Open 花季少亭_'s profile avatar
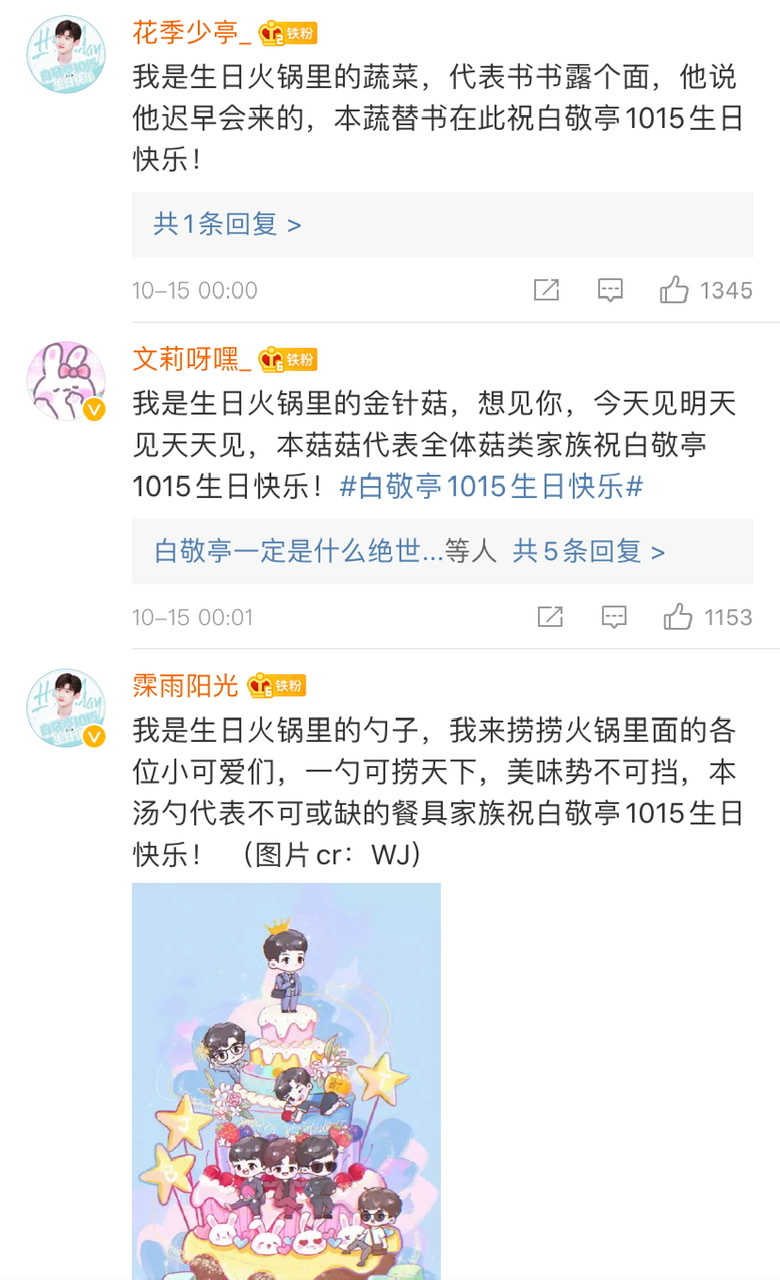 [x=65, y=54]
